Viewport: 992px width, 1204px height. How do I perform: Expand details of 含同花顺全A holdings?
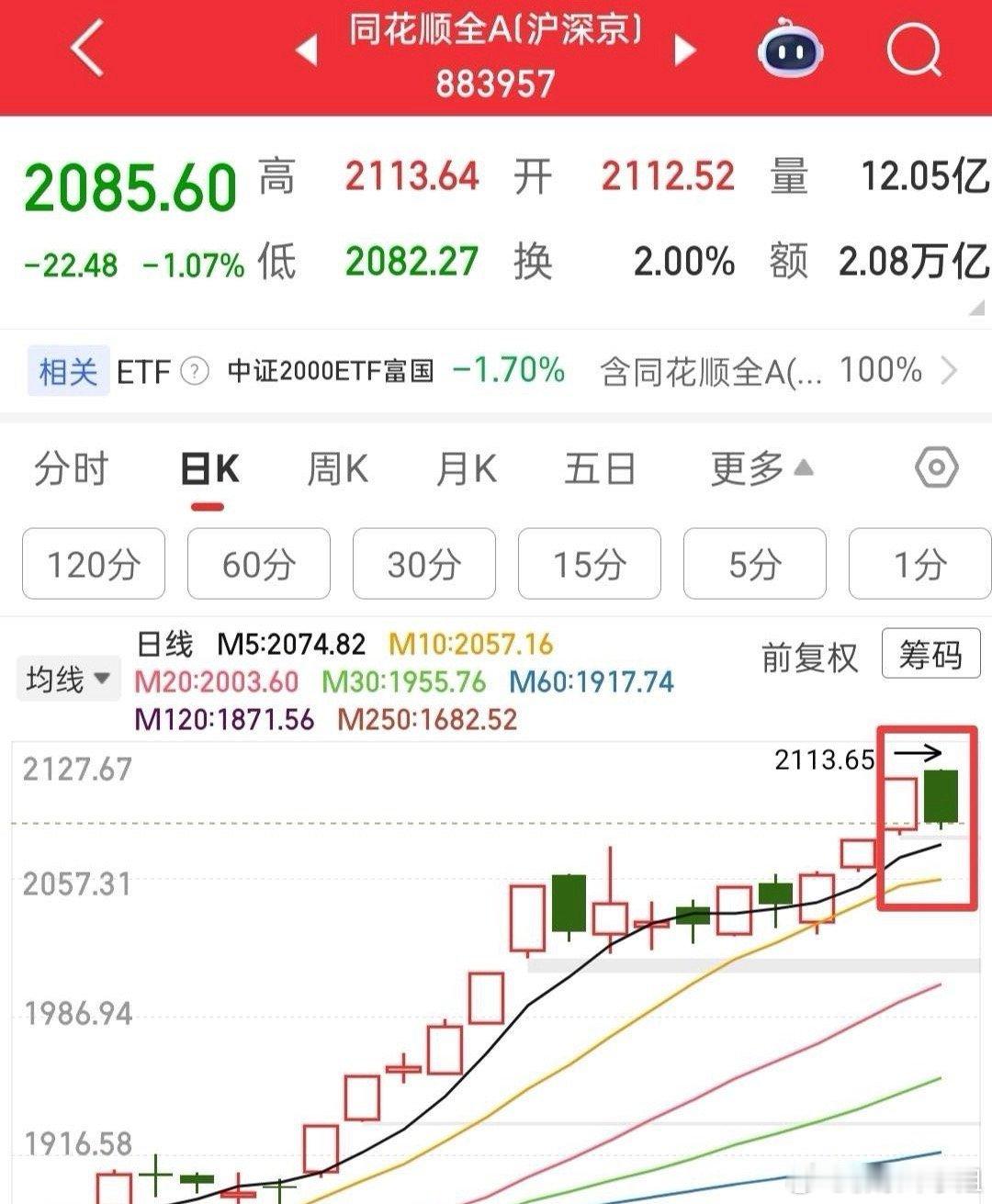point(726,371)
